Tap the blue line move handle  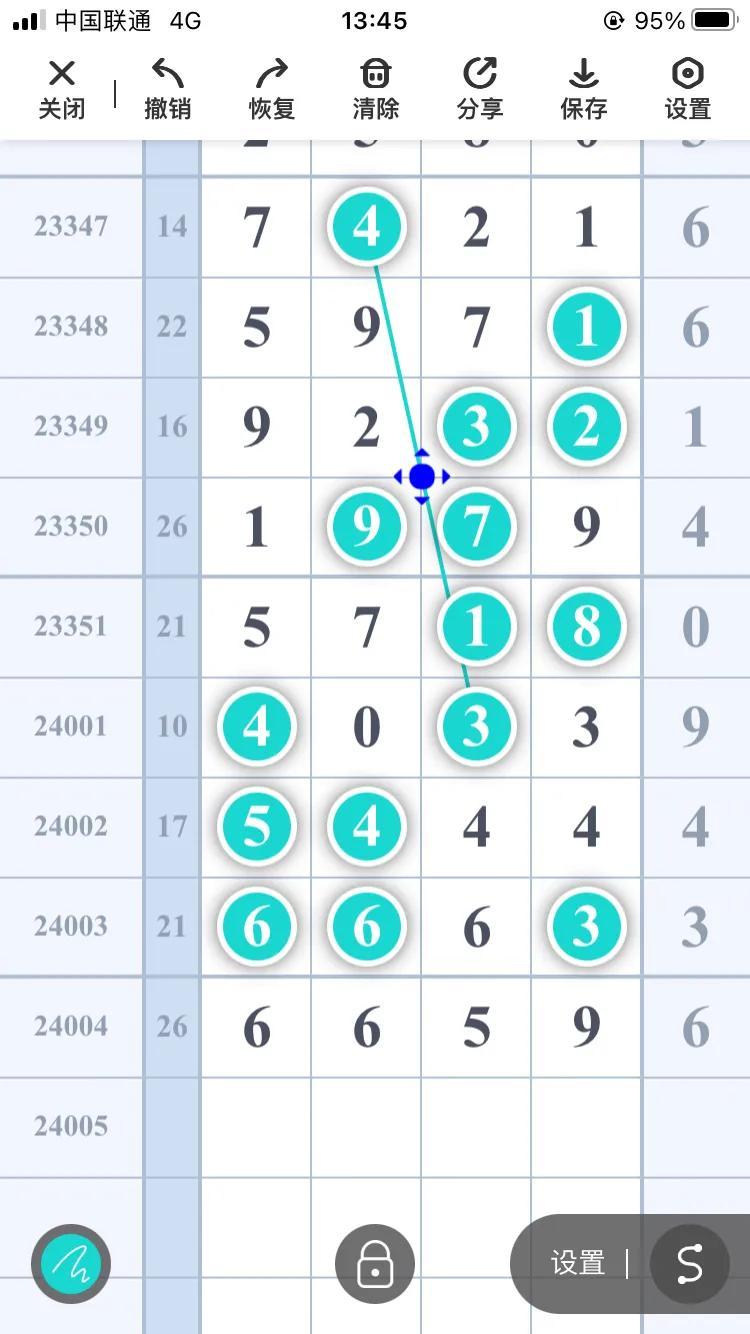tap(422, 477)
